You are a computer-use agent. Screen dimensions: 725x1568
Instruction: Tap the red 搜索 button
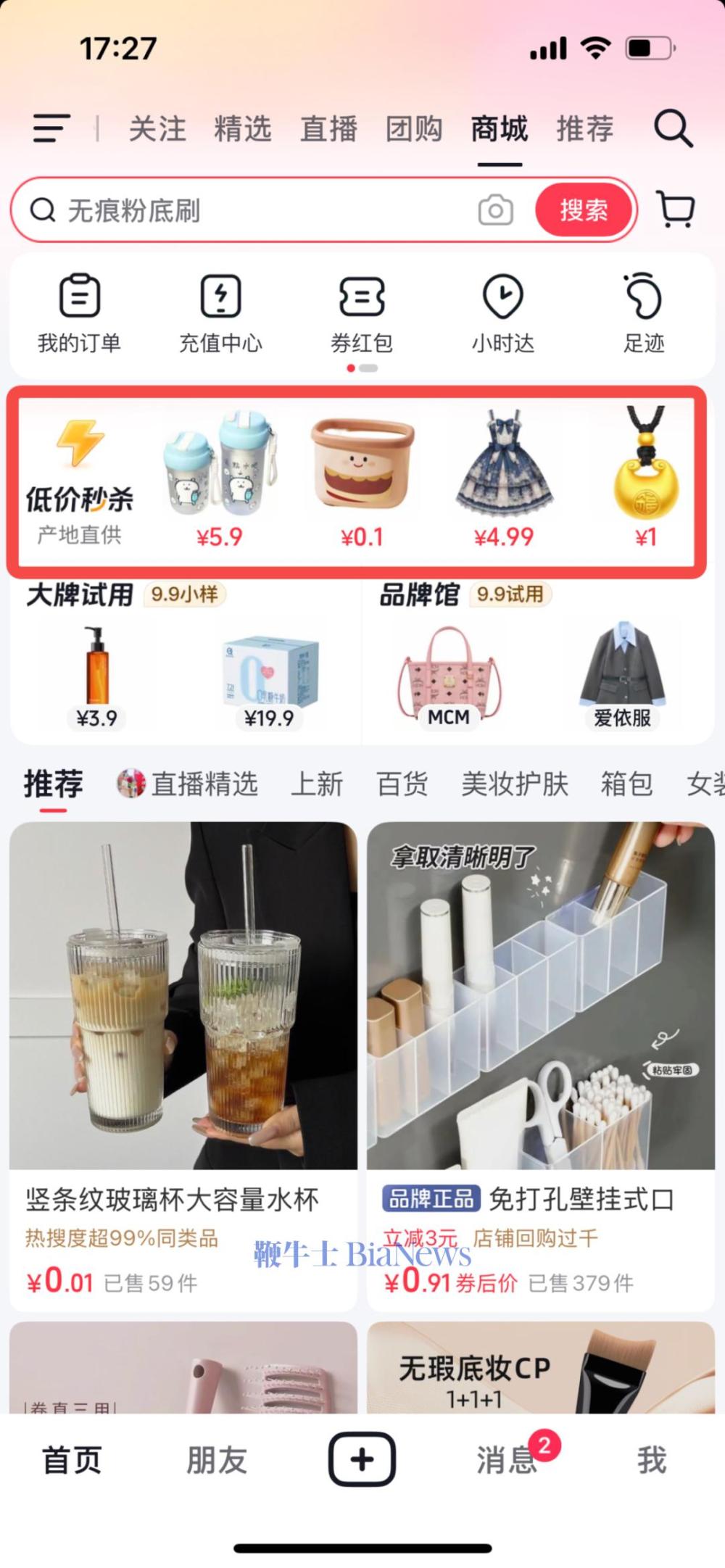(584, 211)
